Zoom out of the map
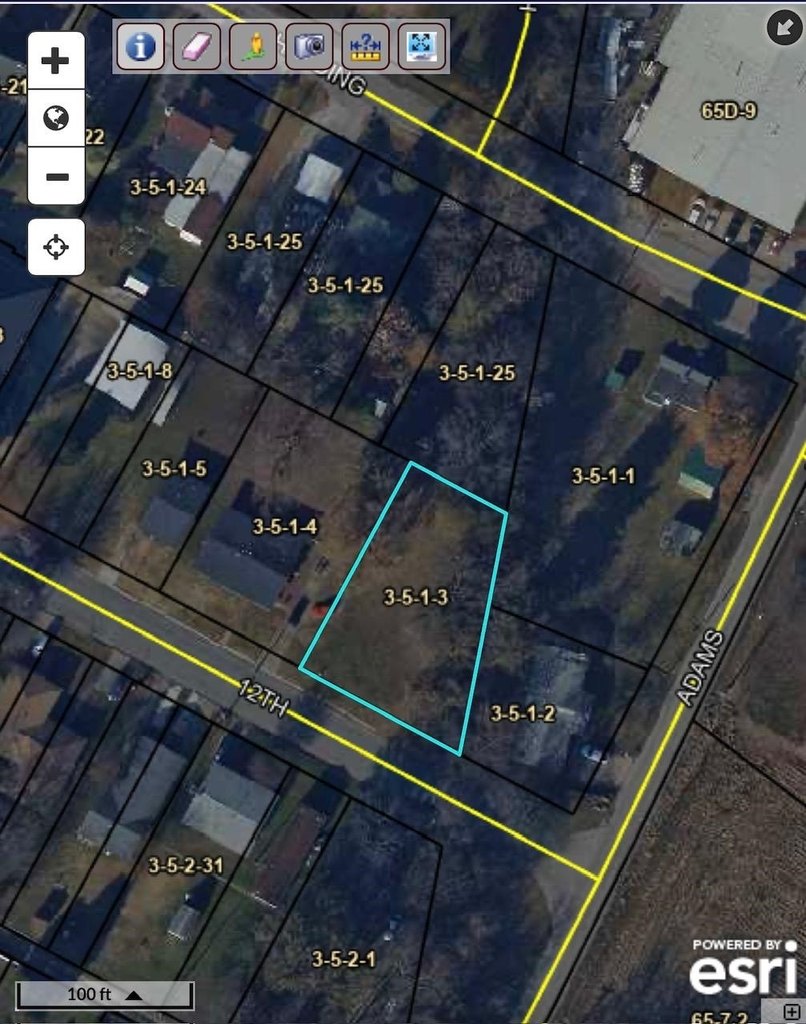806x1024 pixels. point(56,177)
